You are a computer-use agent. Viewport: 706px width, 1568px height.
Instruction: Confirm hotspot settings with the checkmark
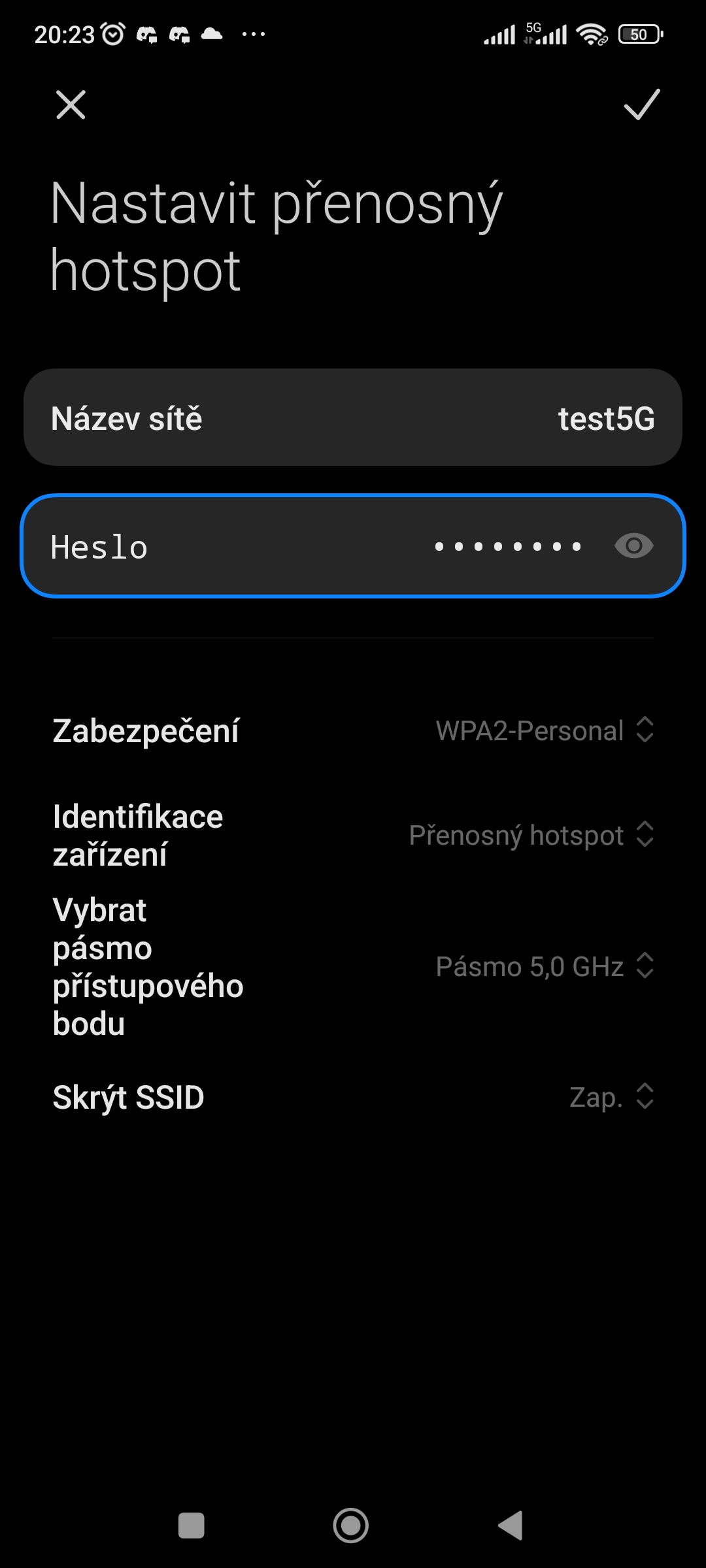click(x=641, y=105)
